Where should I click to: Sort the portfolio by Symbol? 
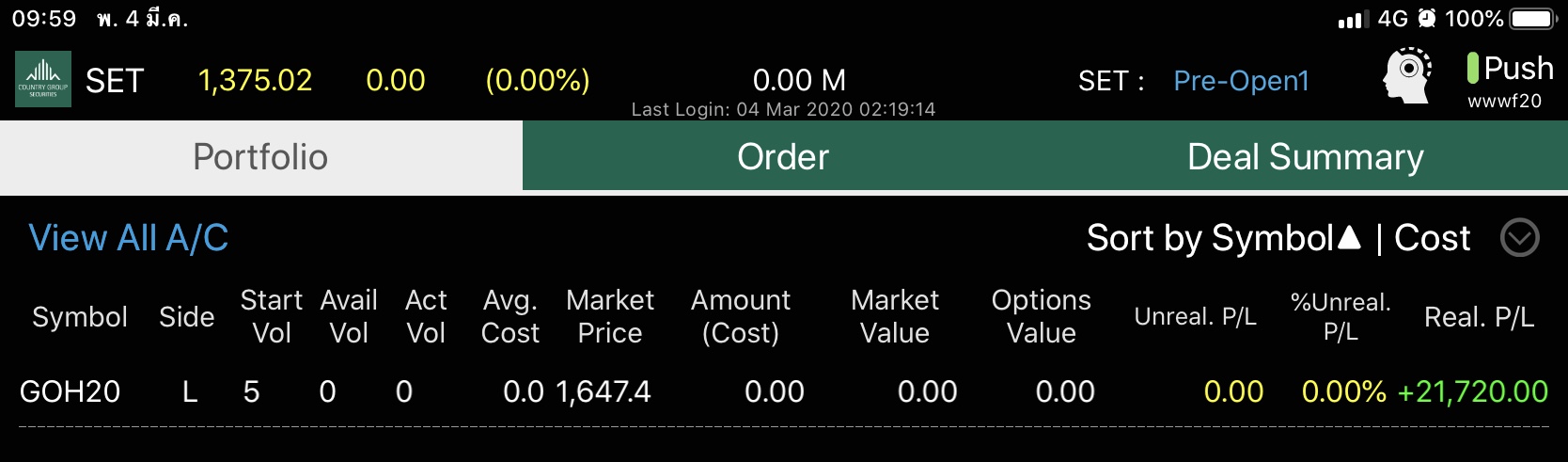click(1222, 238)
